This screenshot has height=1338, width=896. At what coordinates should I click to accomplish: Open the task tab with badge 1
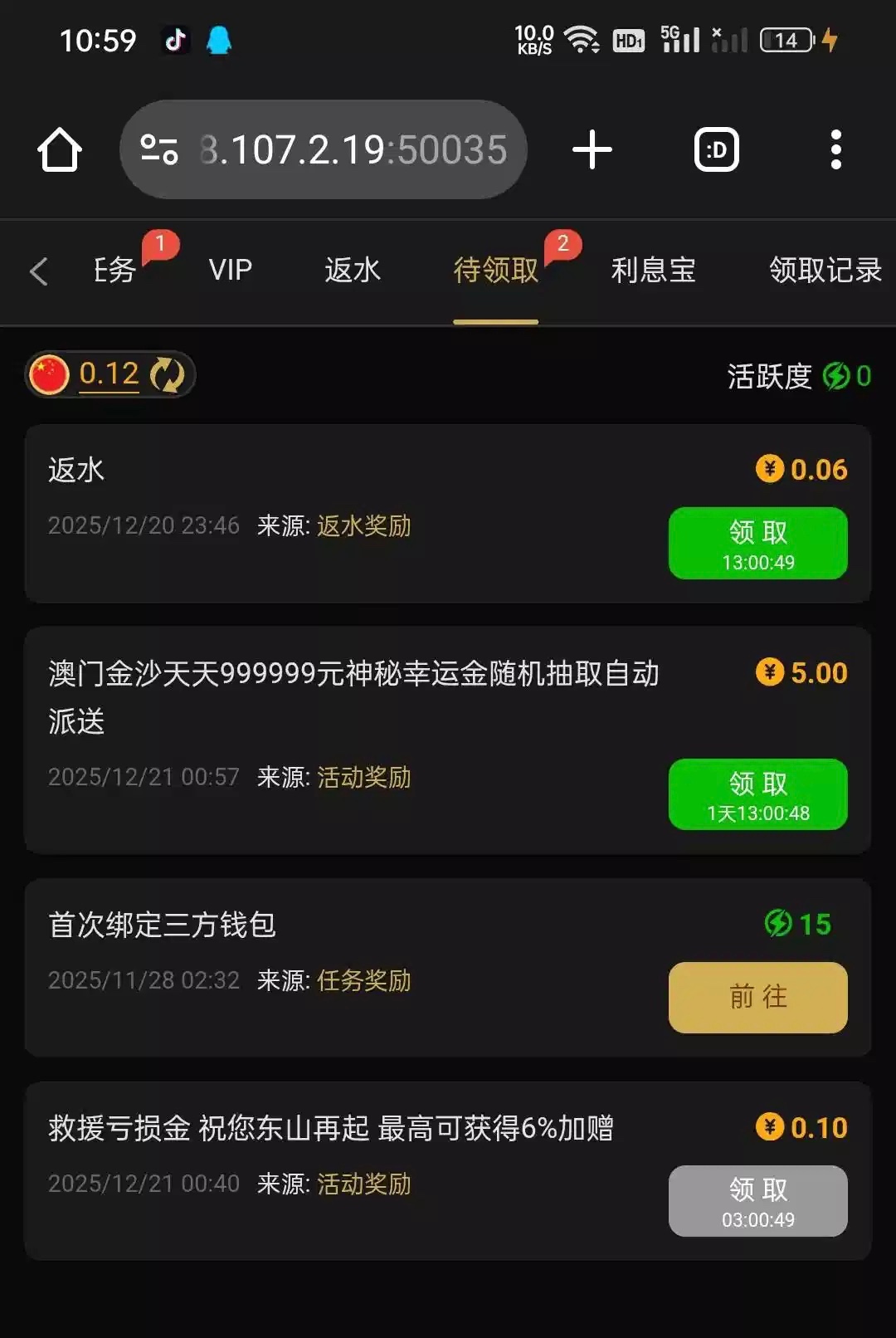(116, 271)
